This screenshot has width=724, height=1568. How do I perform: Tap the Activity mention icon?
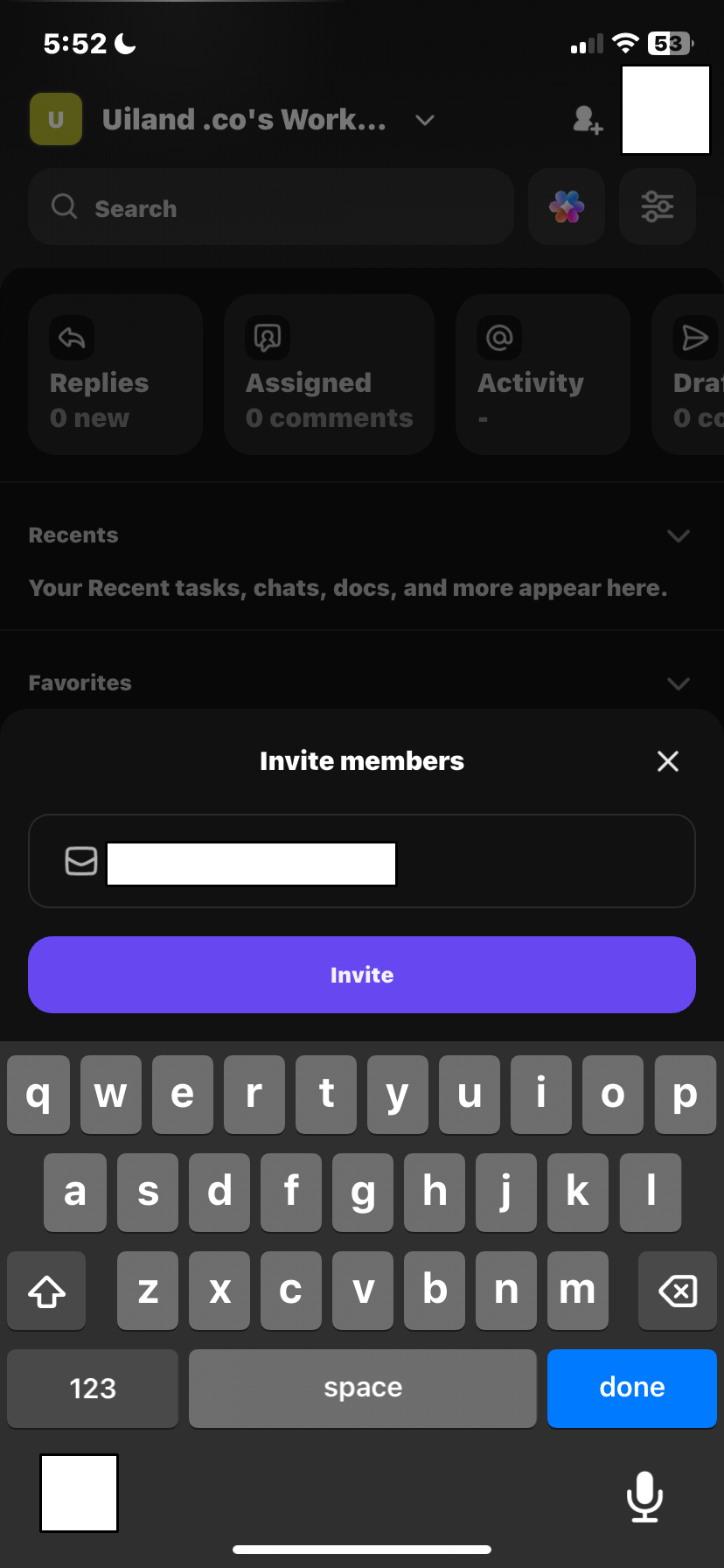pos(498,338)
